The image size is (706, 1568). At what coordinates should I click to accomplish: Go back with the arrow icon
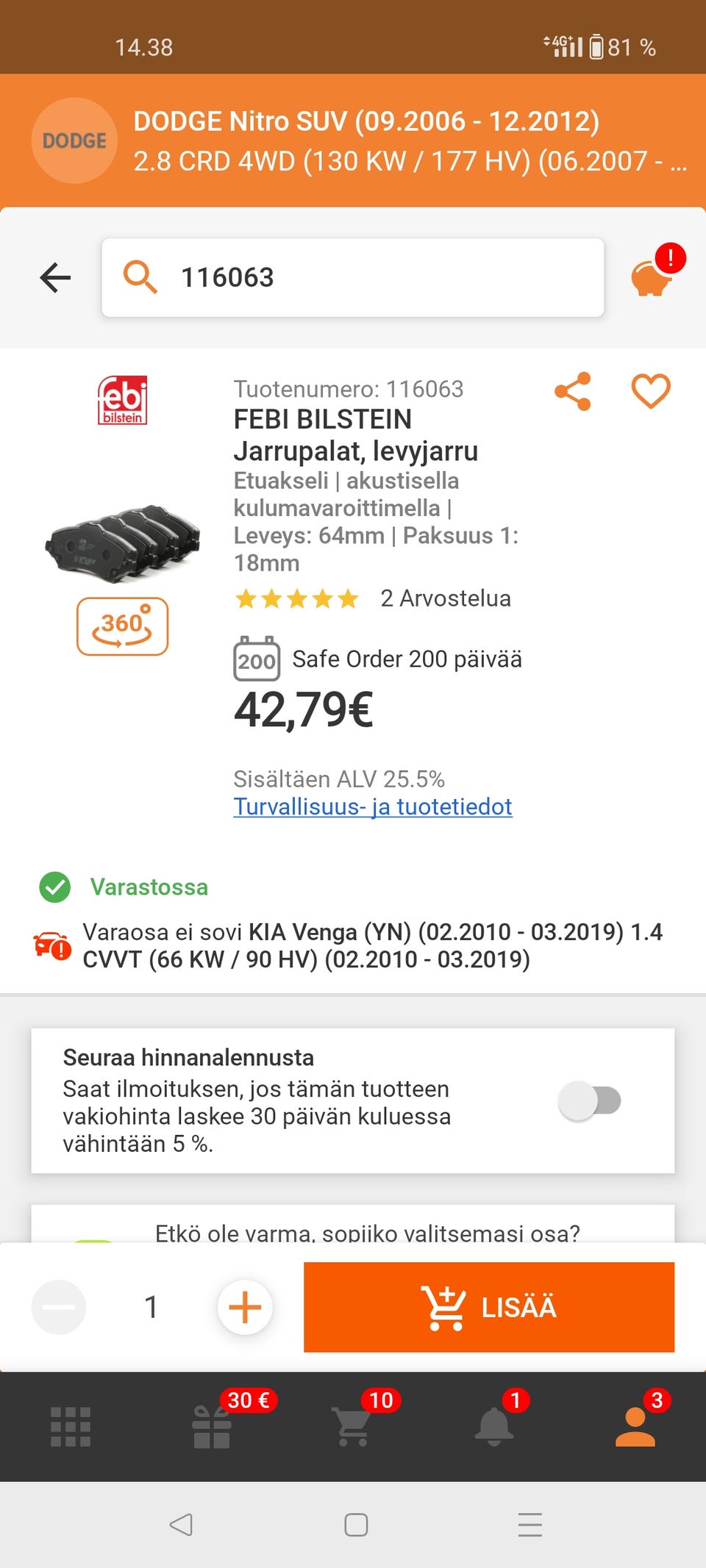(x=54, y=277)
